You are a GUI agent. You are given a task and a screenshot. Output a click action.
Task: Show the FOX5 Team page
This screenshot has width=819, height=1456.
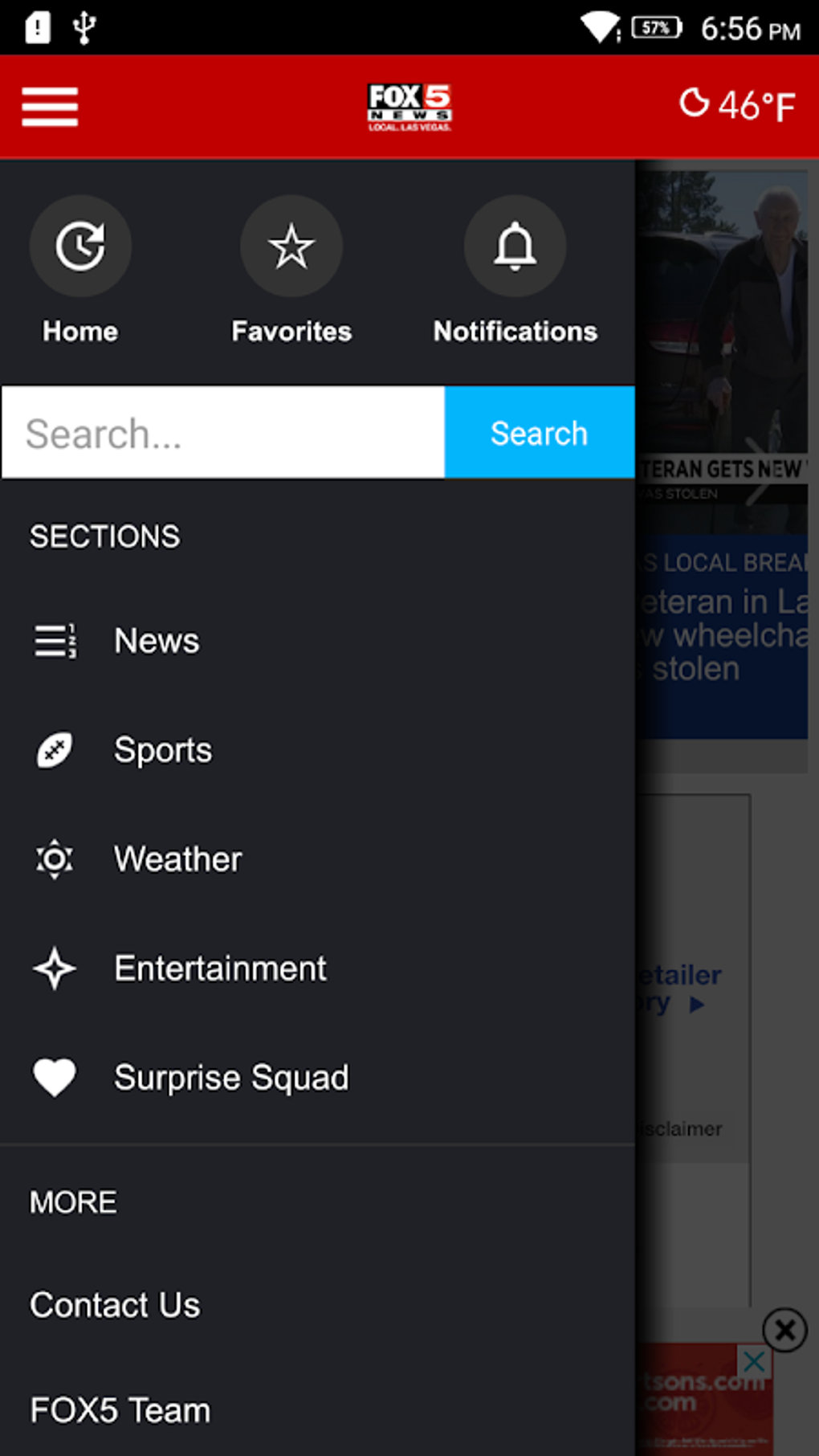click(120, 1410)
